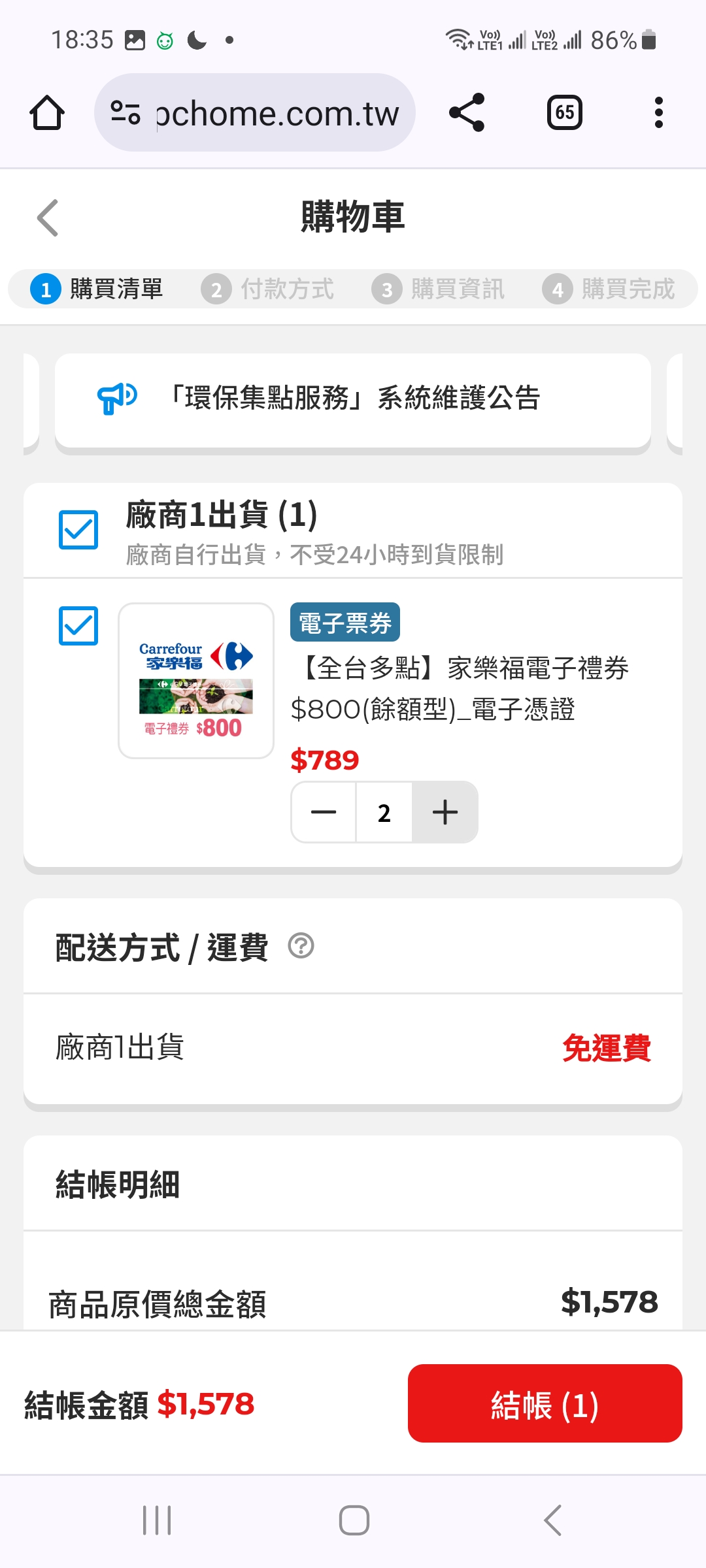Viewport: 706px width, 1568px height.
Task: Tap the quantity field showing 2
Action: 384,812
